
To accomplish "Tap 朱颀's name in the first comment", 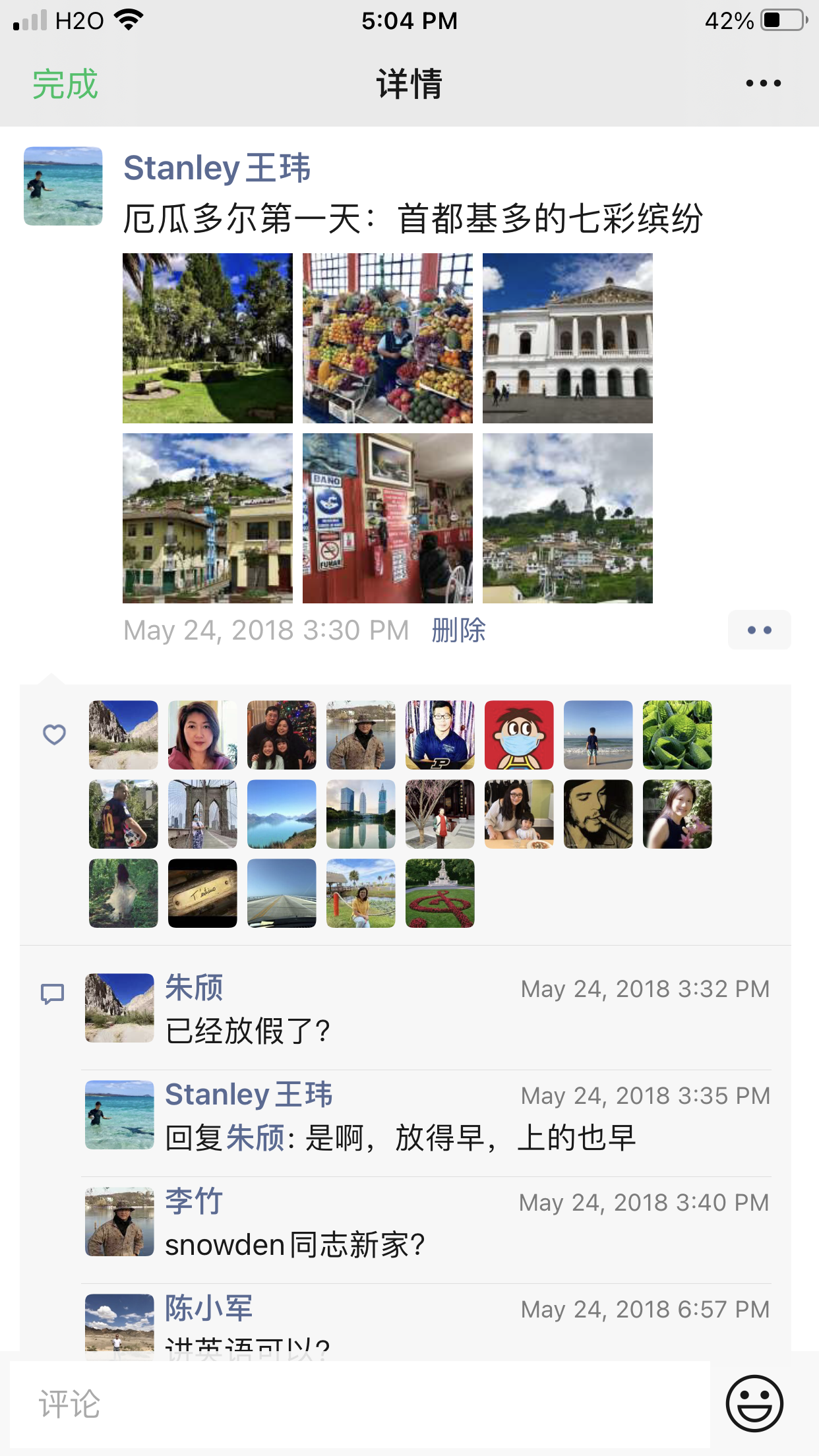I will [194, 988].
